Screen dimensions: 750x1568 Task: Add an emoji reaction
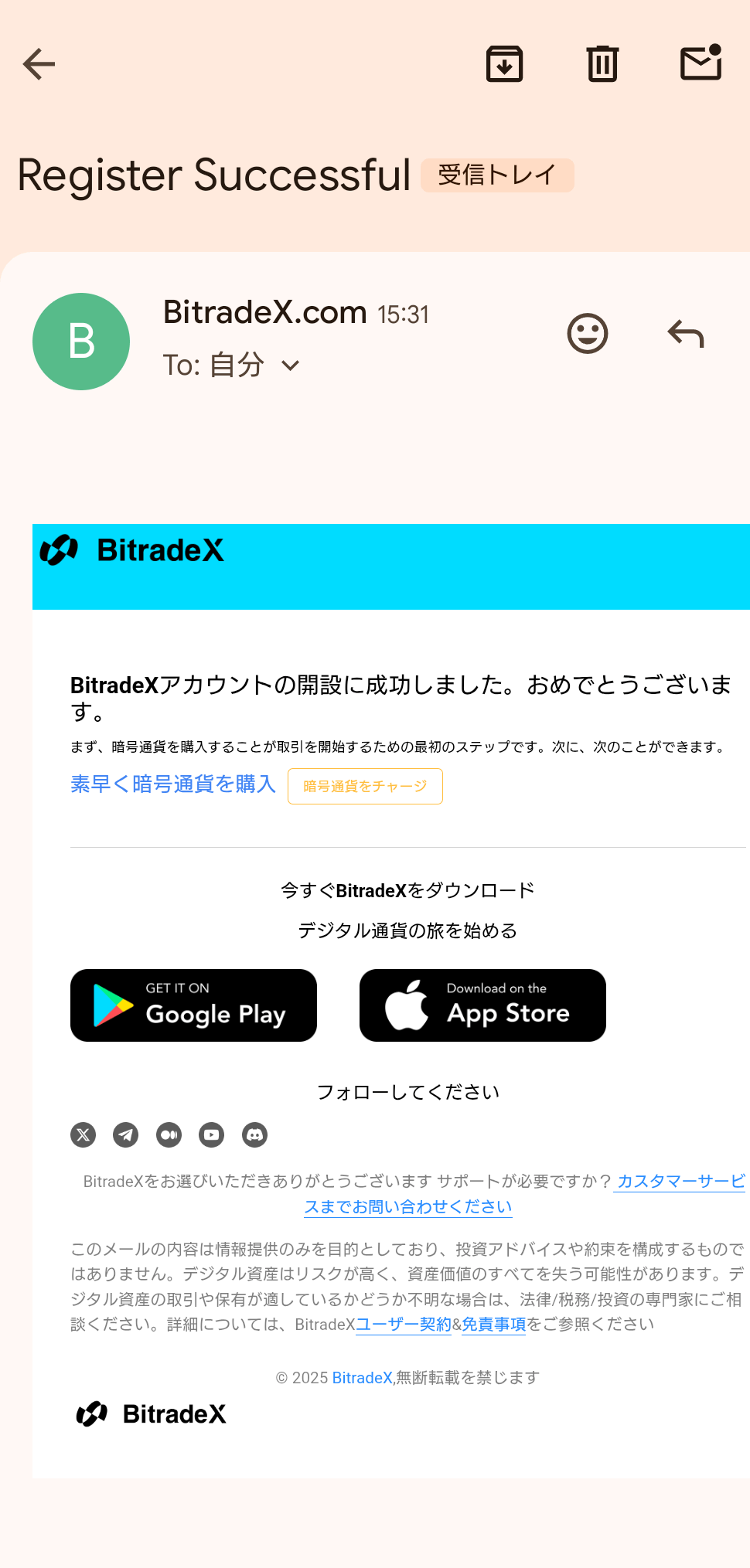point(588,334)
